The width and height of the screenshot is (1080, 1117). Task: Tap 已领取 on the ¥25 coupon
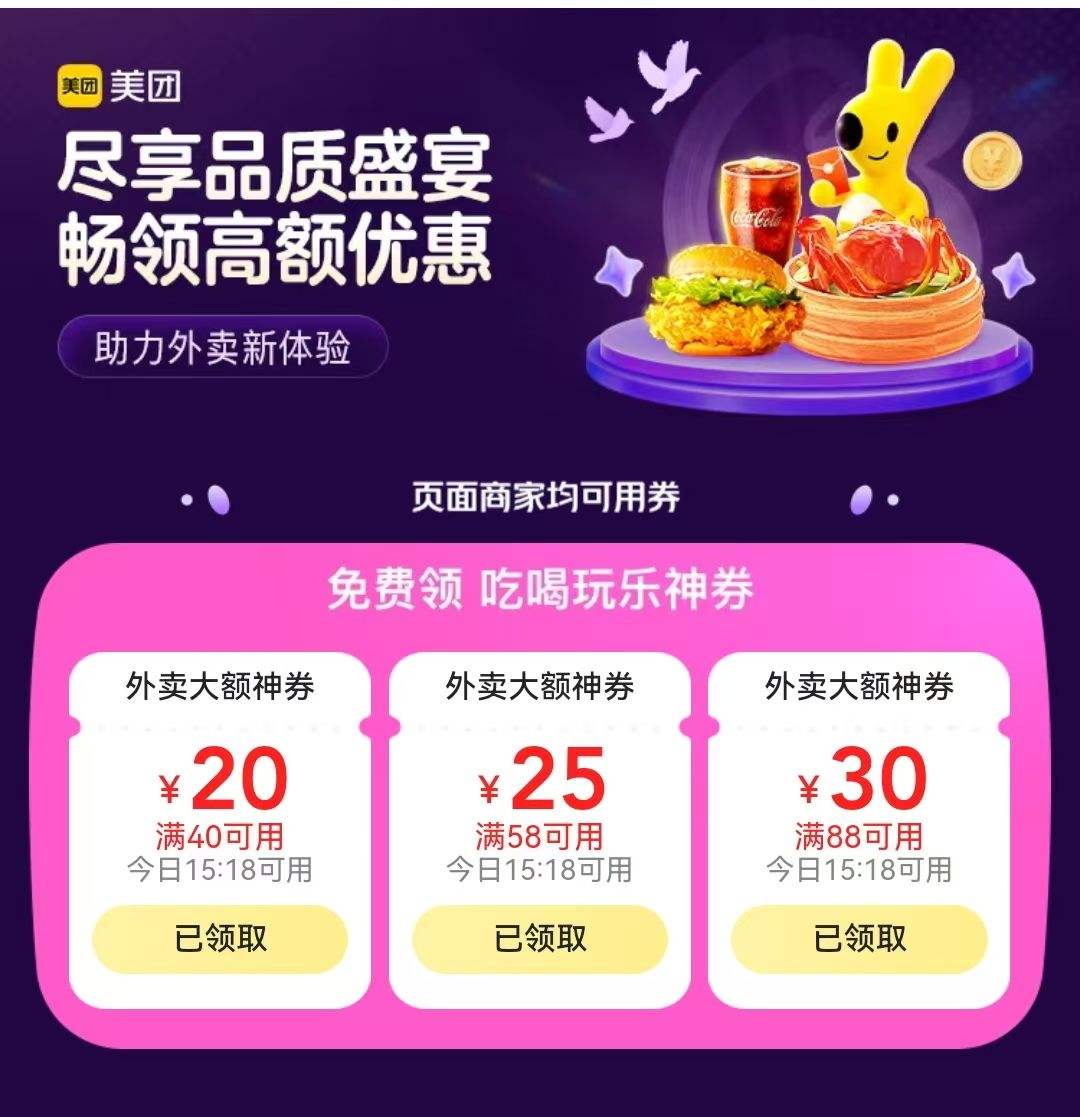pos(540,939)
